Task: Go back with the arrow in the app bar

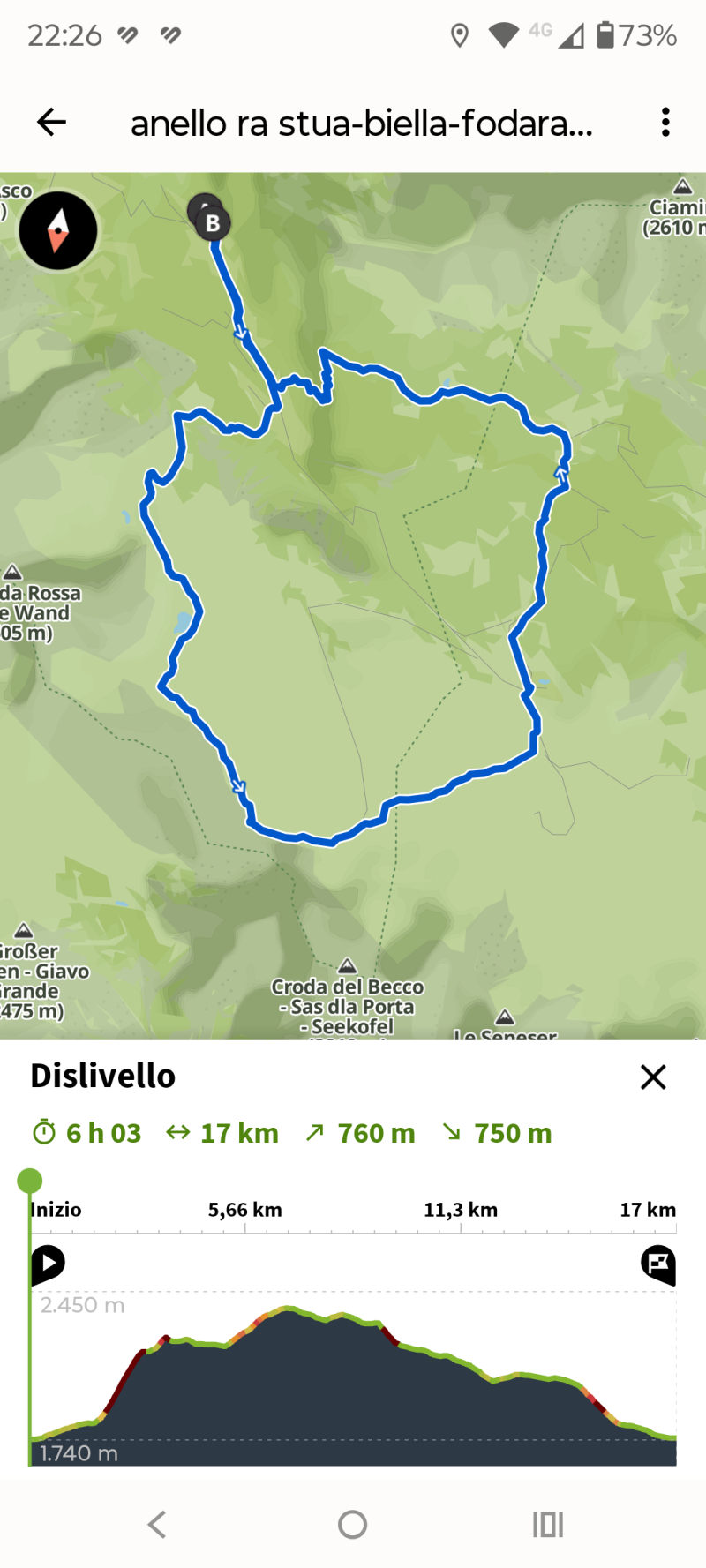Action: click(x=52, y=122)
